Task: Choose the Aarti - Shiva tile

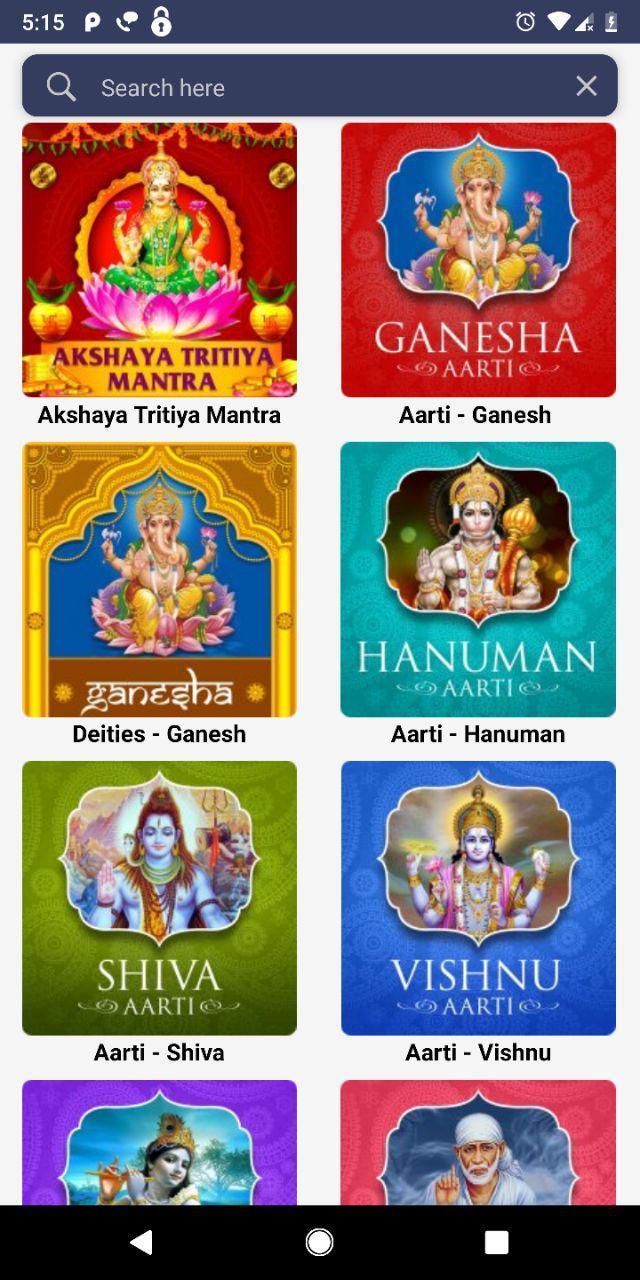Action: (x=160, y=898)
